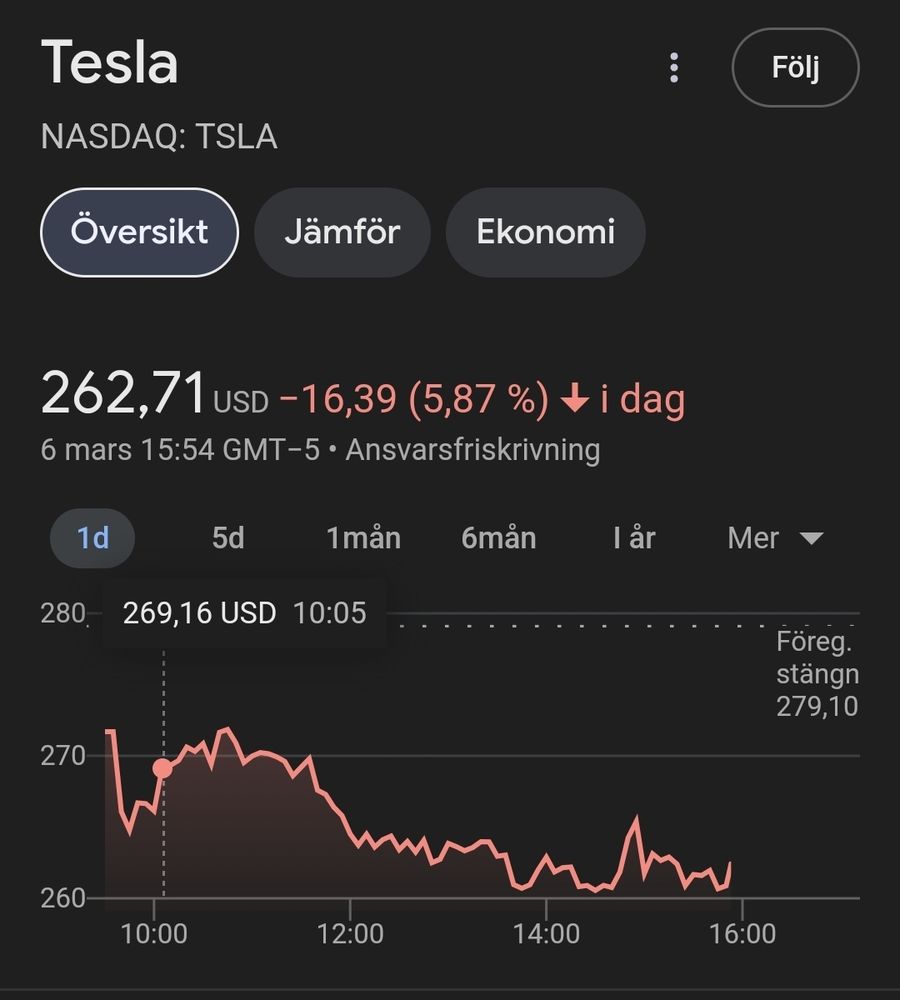Open the three-dot overflow menu
The width and height of the screenshot is (900, 1000).
tap(674, 68)
